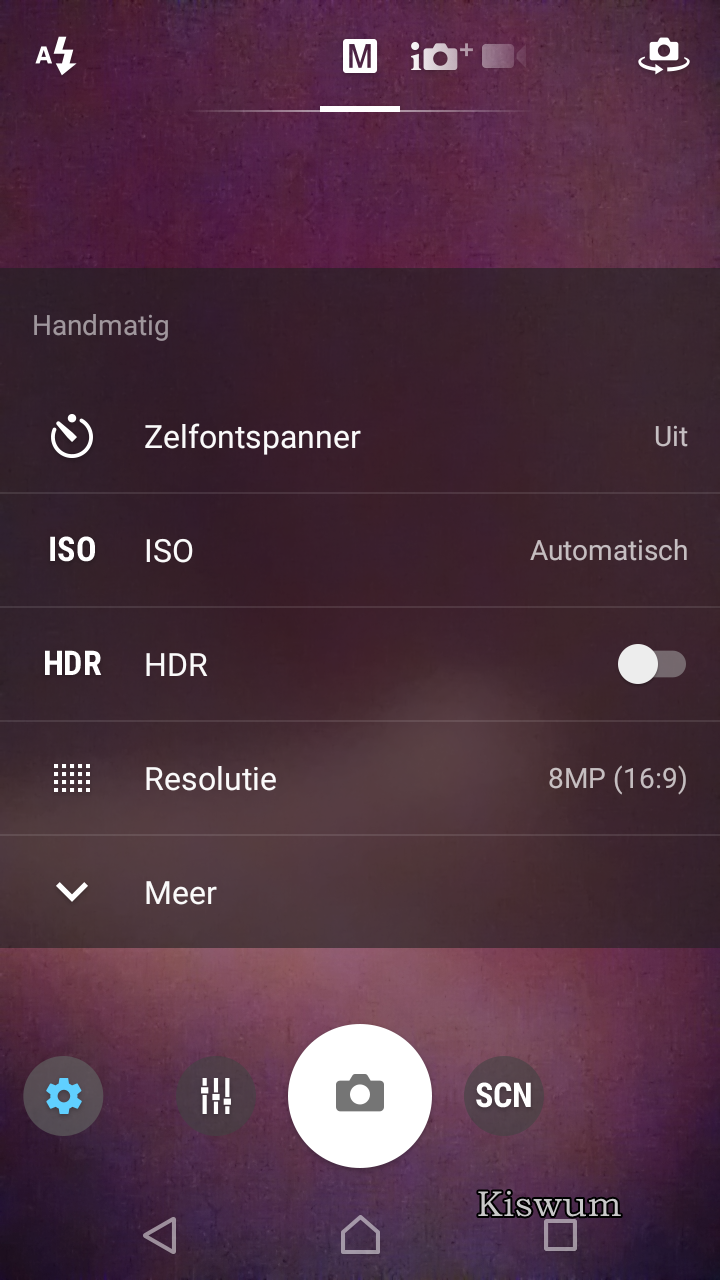Change Resolutie from 8MP (16:9)
The width and height of the screenshot is (720, 1280).
click(360, 779)
